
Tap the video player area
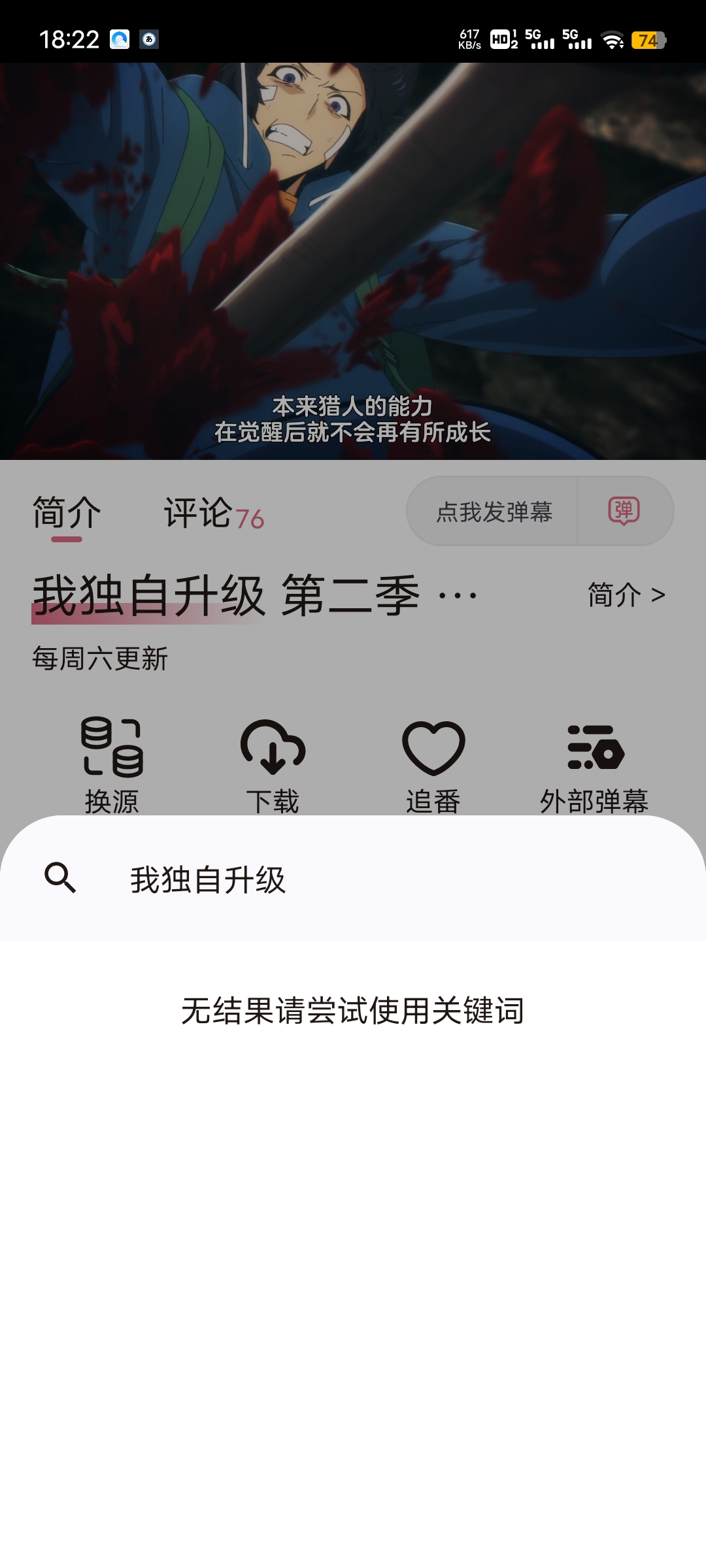353,261
